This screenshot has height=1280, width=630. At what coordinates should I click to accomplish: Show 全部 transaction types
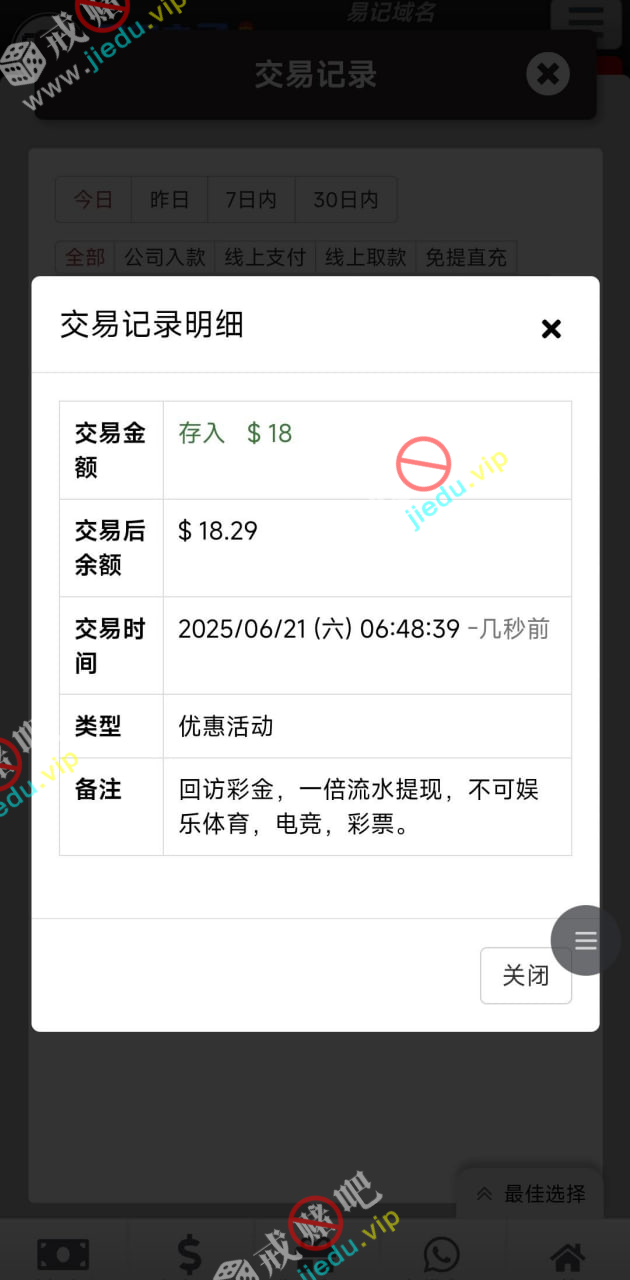coord(85,257)
